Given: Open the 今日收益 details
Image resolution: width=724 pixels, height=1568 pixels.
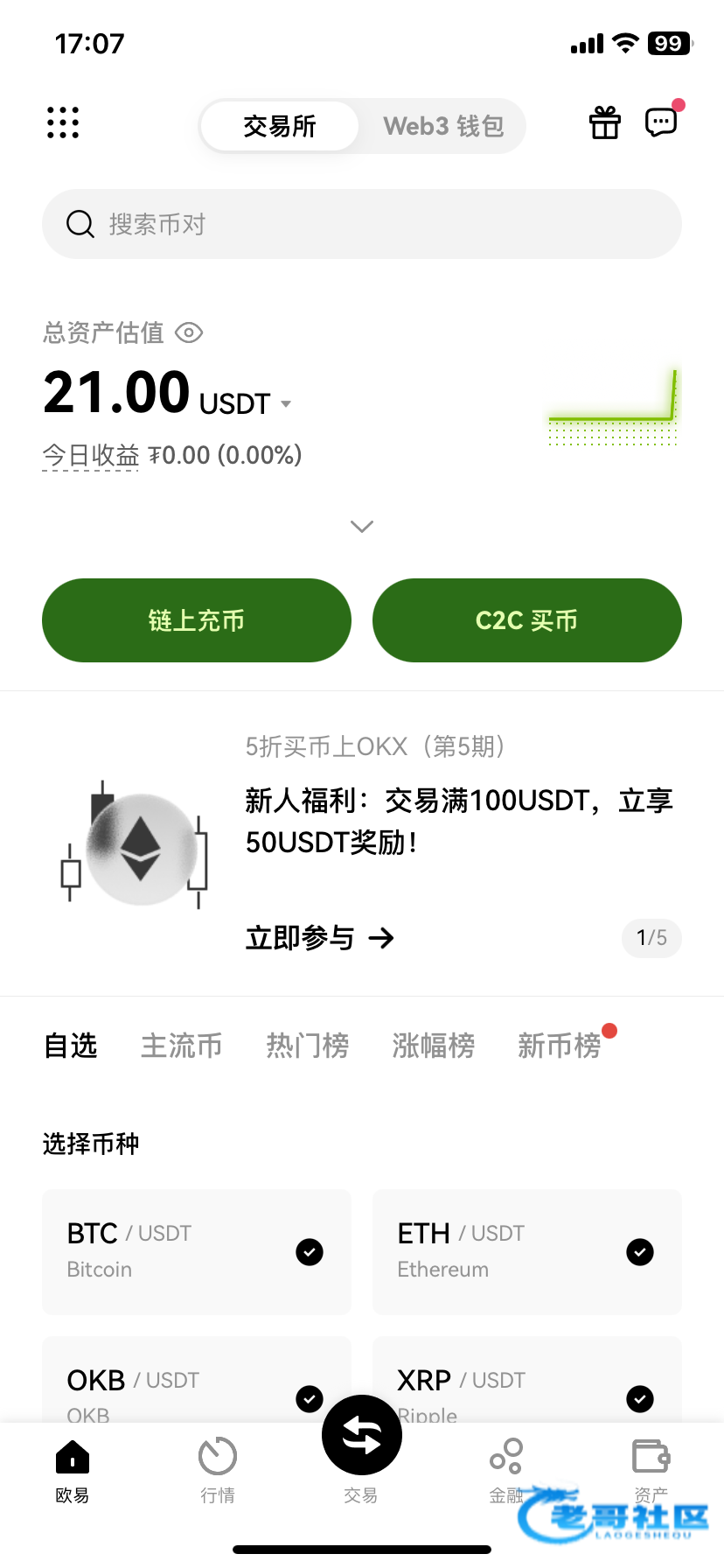Looking at the screenshot, I should coord(91,455).
